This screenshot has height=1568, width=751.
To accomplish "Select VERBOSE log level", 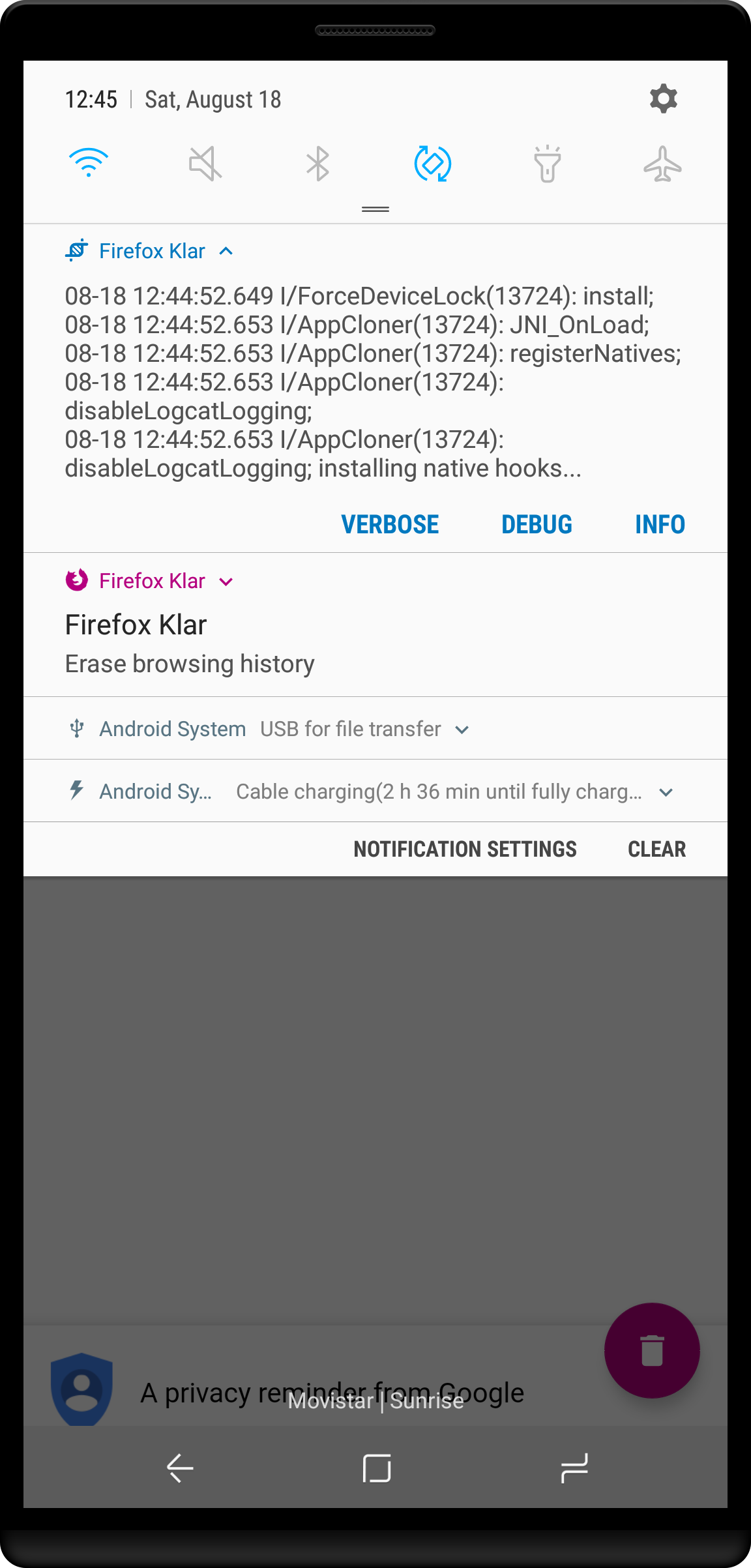I will point(390,524).
